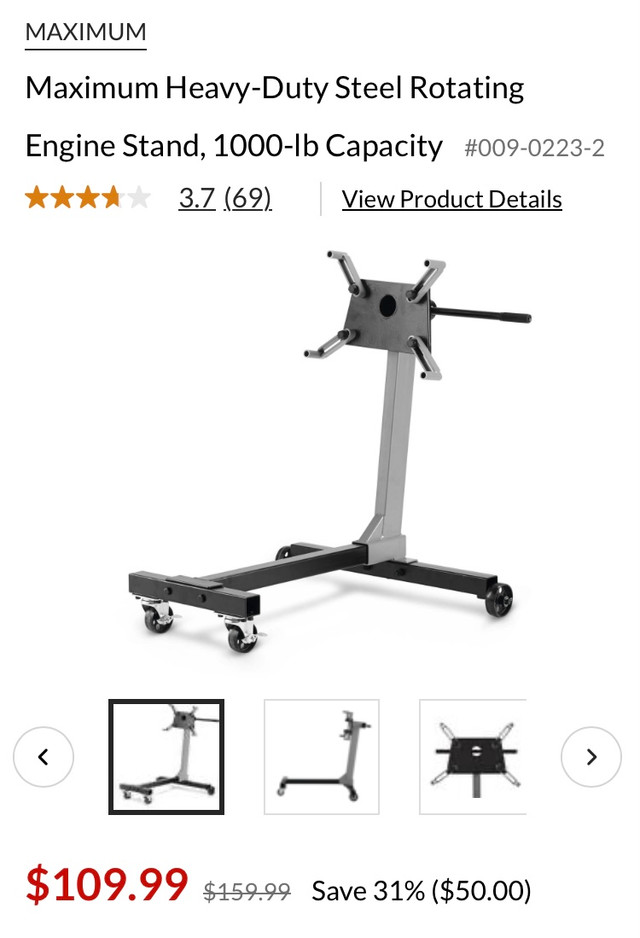Viewport: 640px width, 938px height.
Task: Show previous product image with left arrow
Action: (43, 757)
